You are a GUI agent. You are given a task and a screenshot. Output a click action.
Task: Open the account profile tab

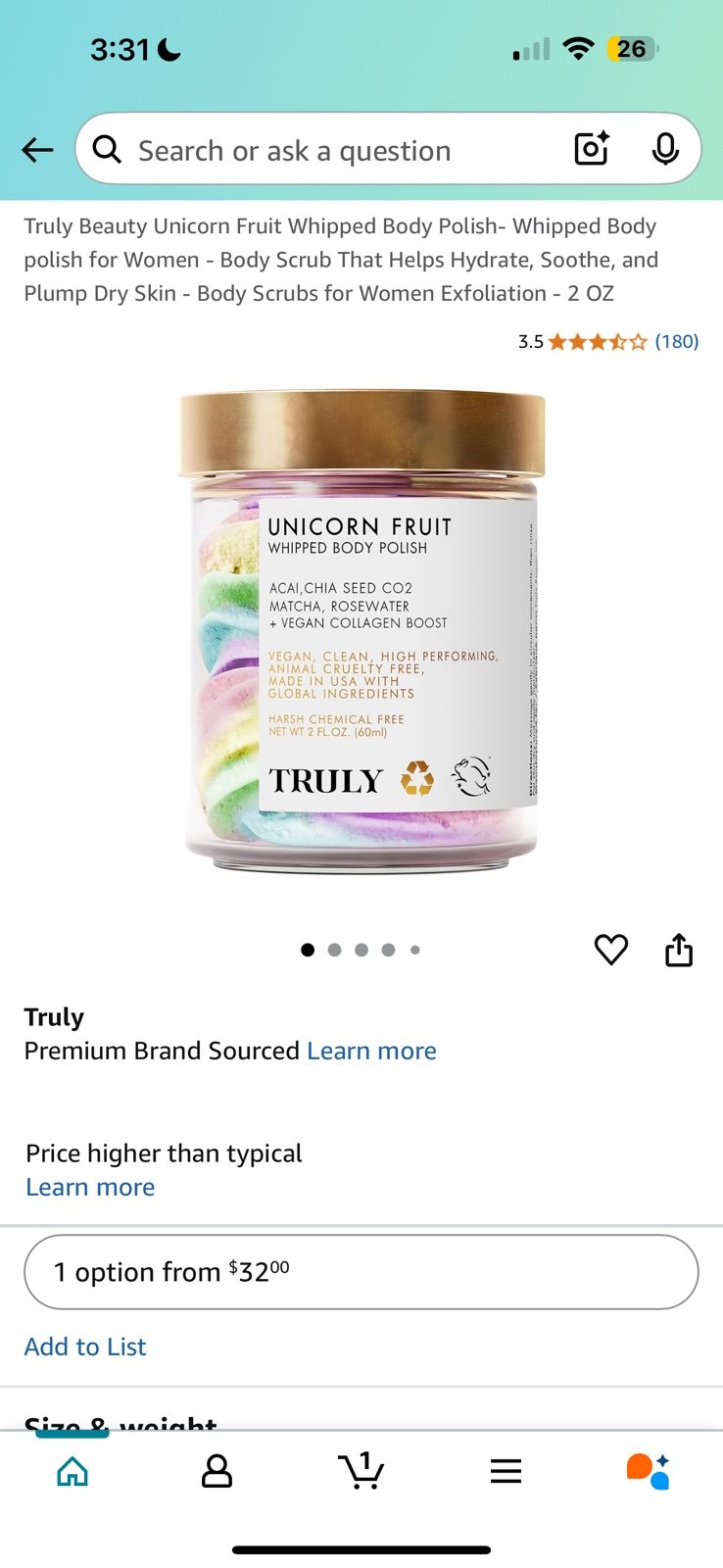click(217, 1471)
